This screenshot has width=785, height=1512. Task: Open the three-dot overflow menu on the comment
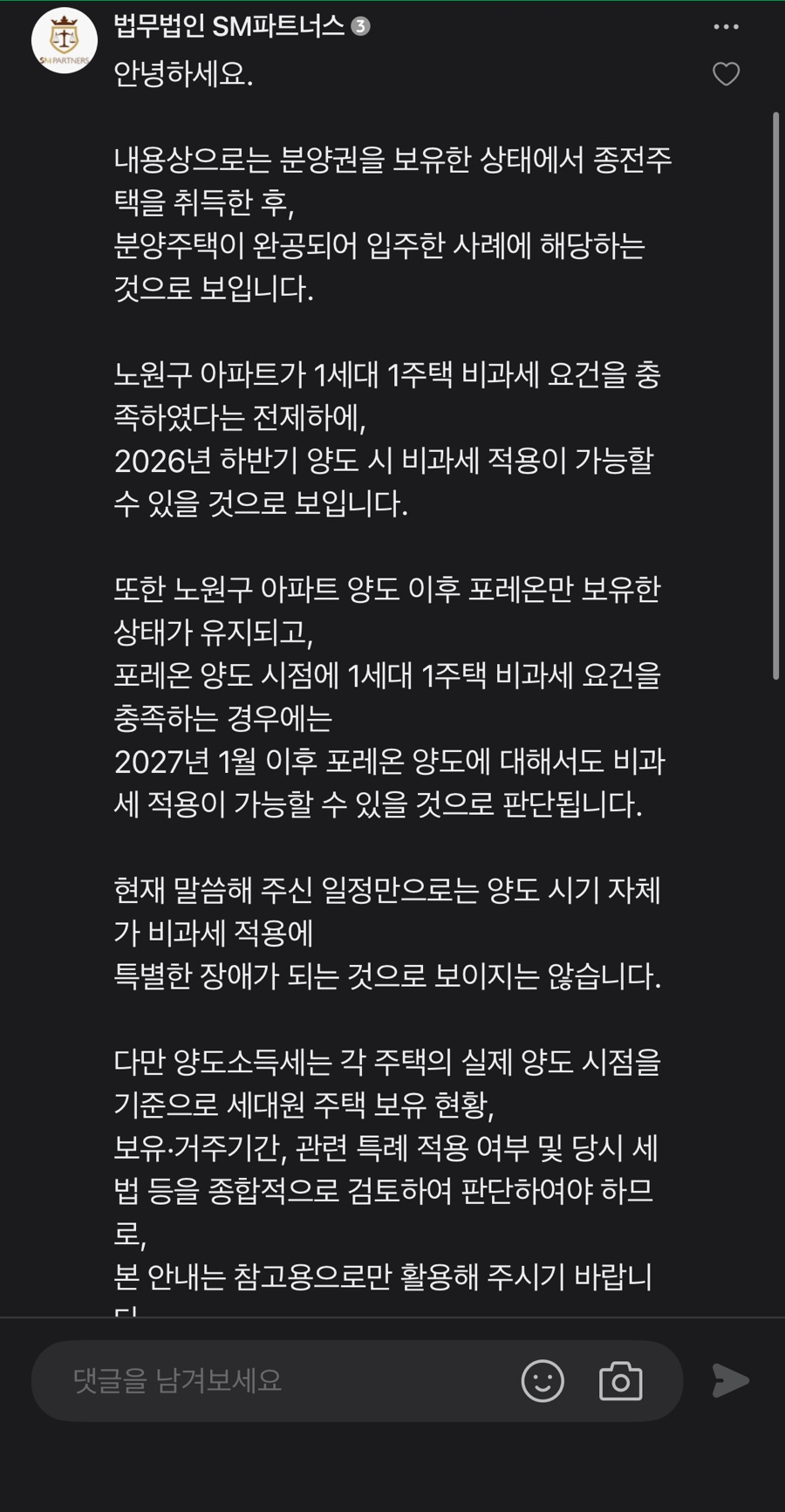click(x=726, y=27)
